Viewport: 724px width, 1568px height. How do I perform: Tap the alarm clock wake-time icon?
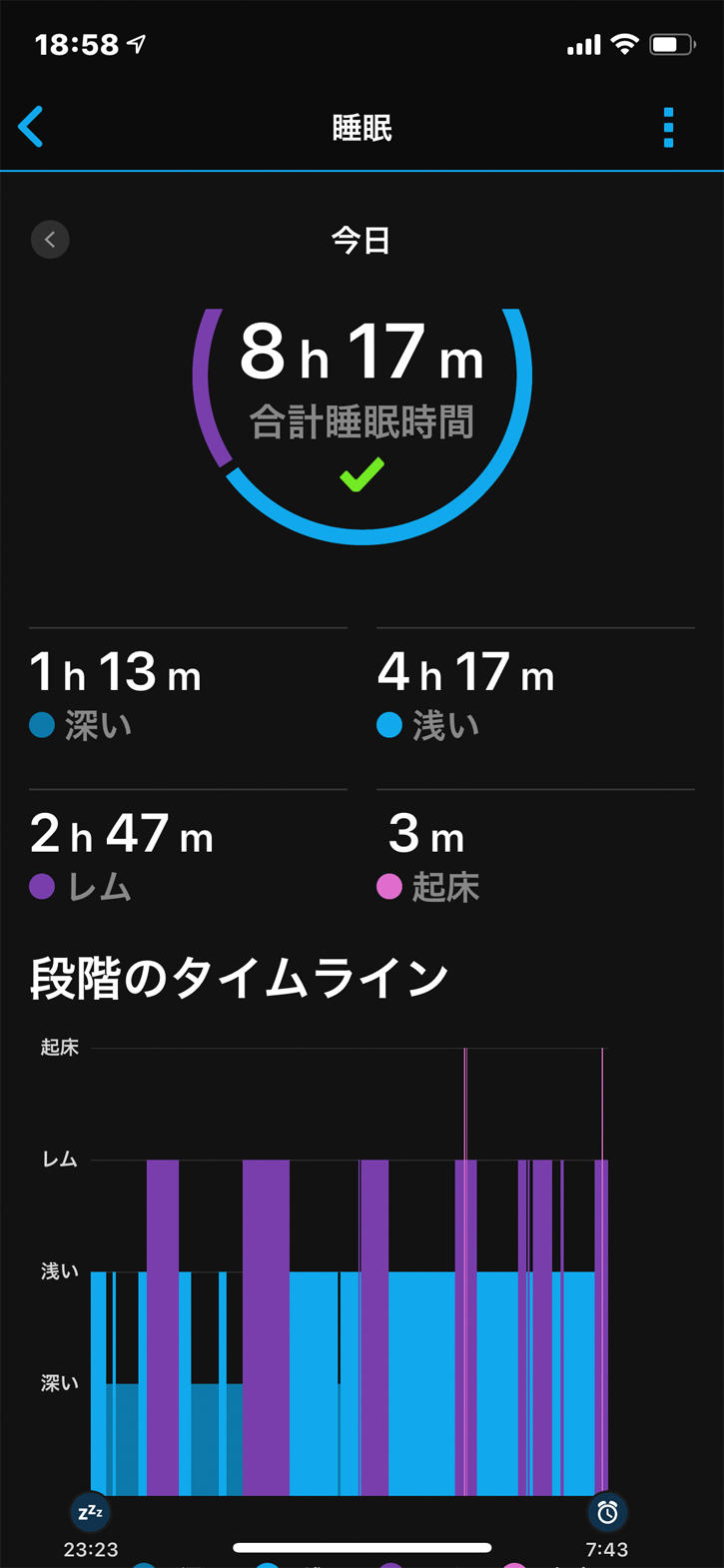coord(608,1513)
